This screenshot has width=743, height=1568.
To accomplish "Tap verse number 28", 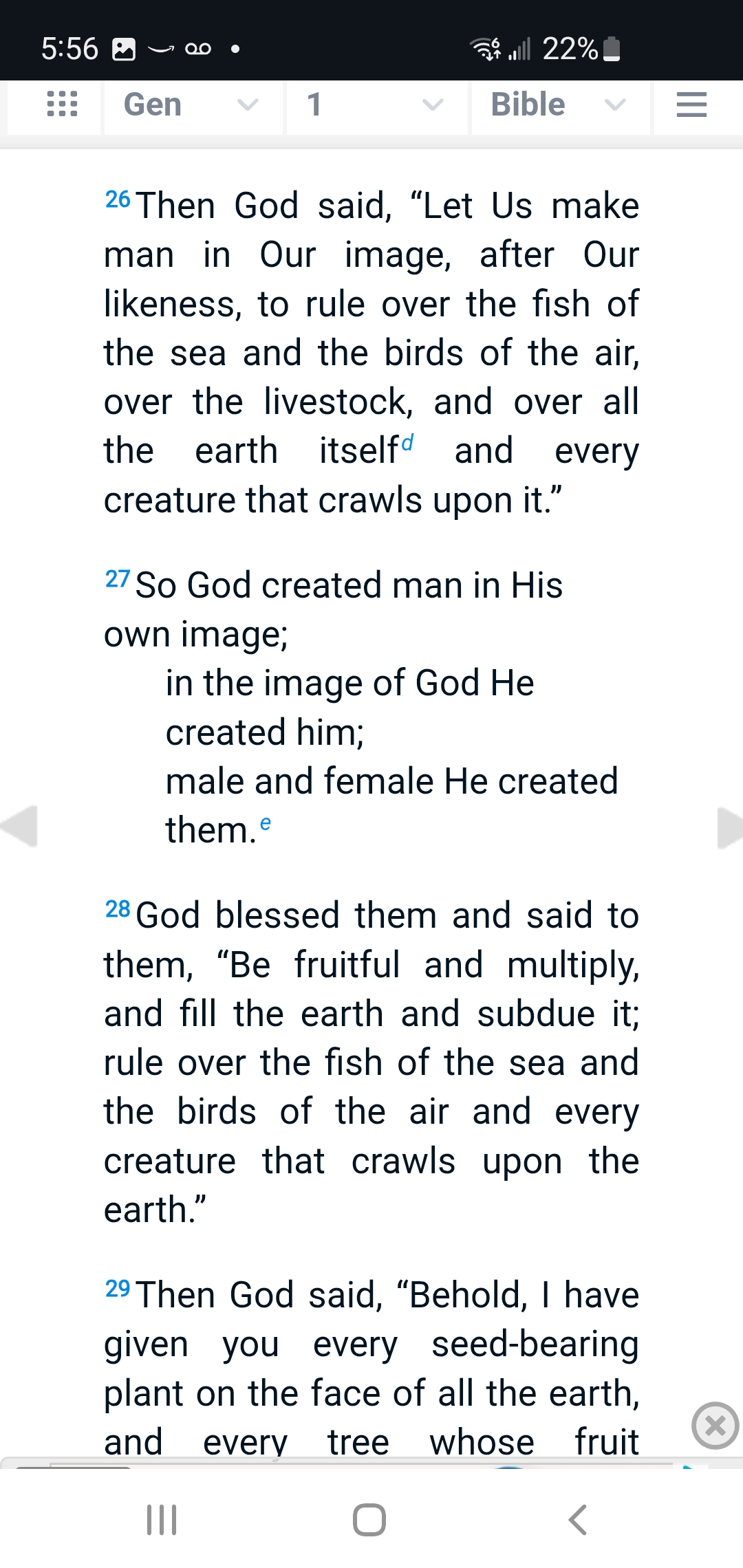I will point(118,909).
